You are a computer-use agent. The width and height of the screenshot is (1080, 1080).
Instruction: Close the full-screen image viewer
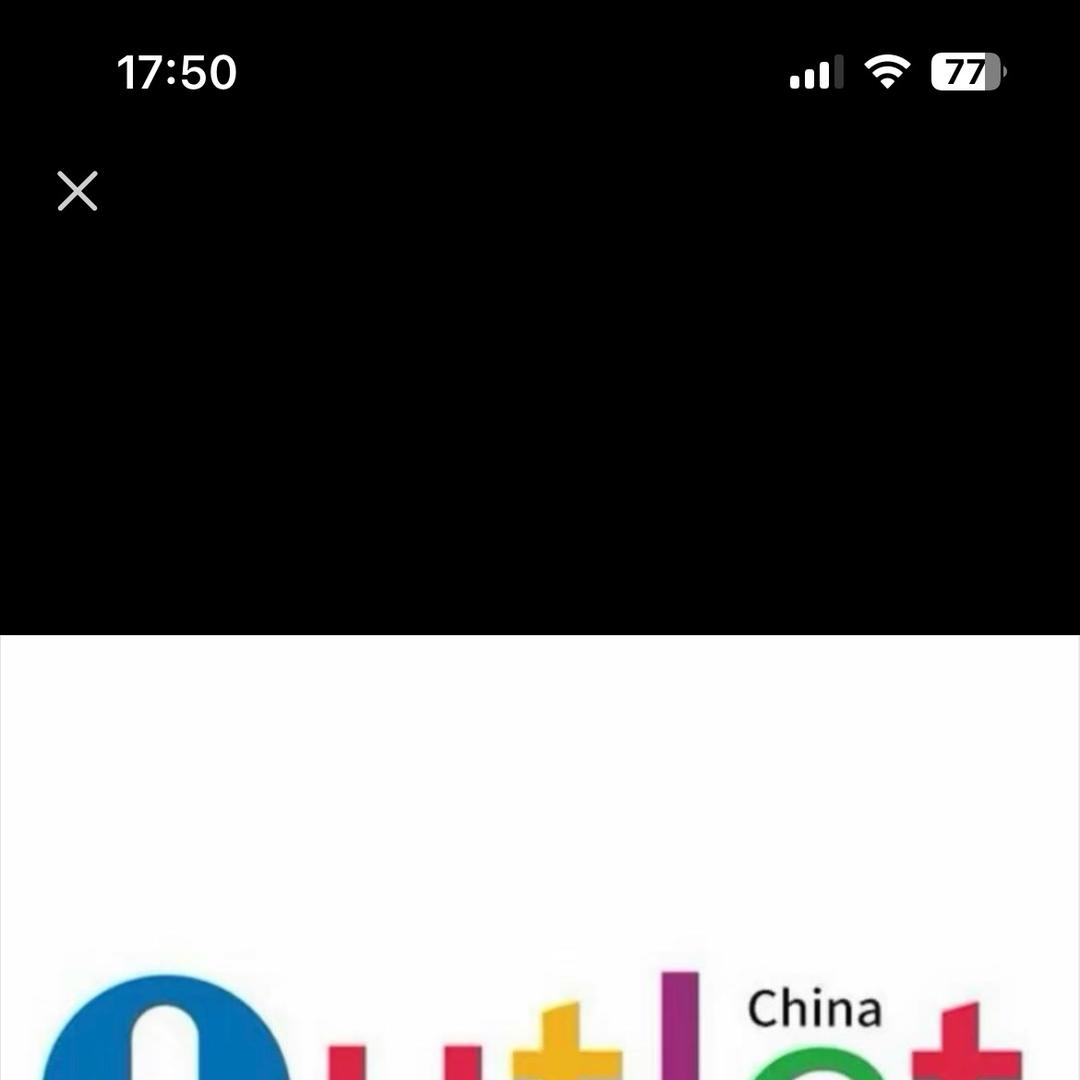(77, 191)
